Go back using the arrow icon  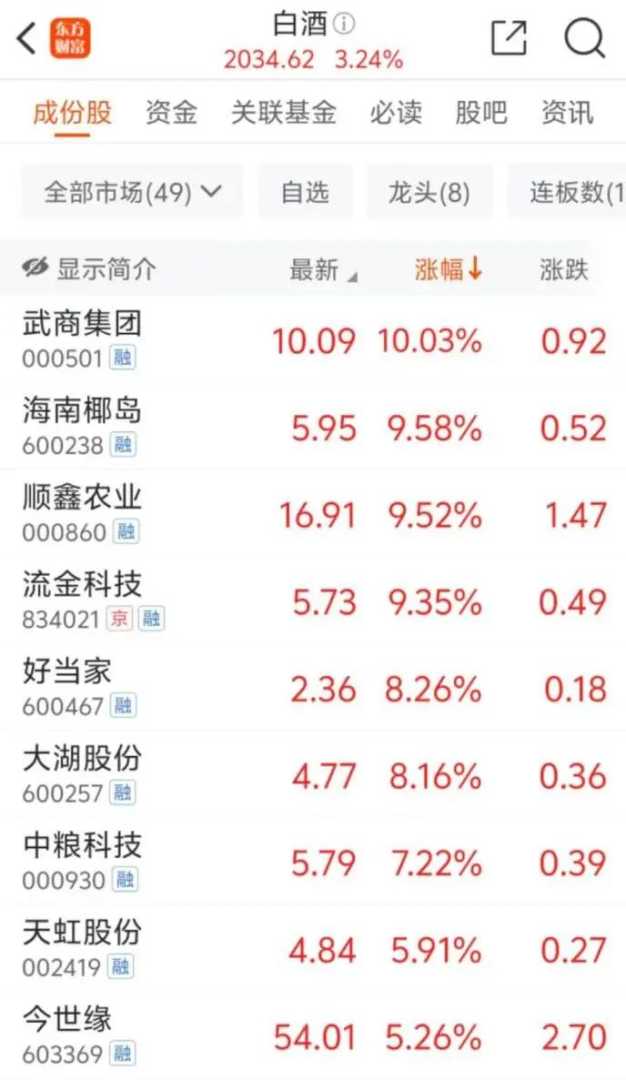click(27, 40)
